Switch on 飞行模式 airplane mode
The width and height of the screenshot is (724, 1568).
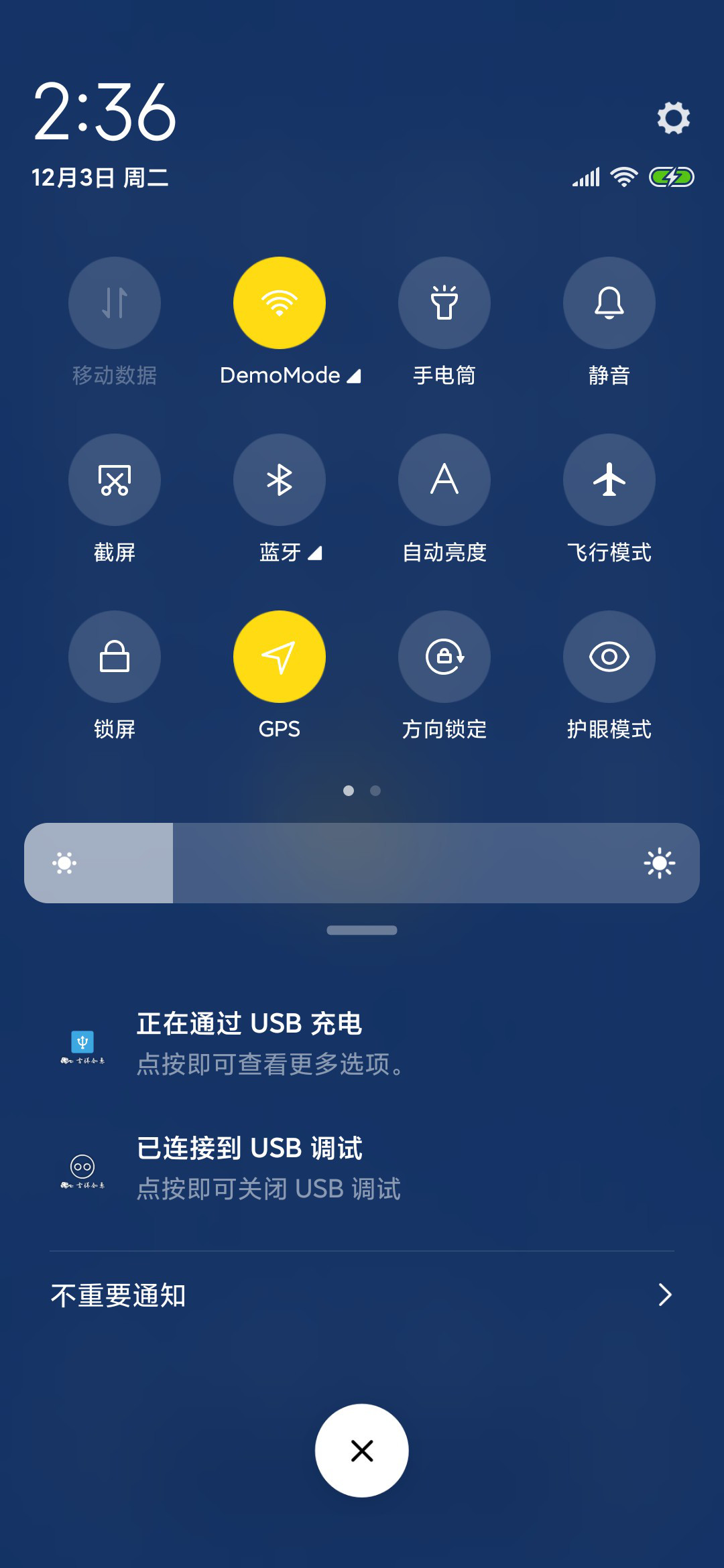click(609, 480)
